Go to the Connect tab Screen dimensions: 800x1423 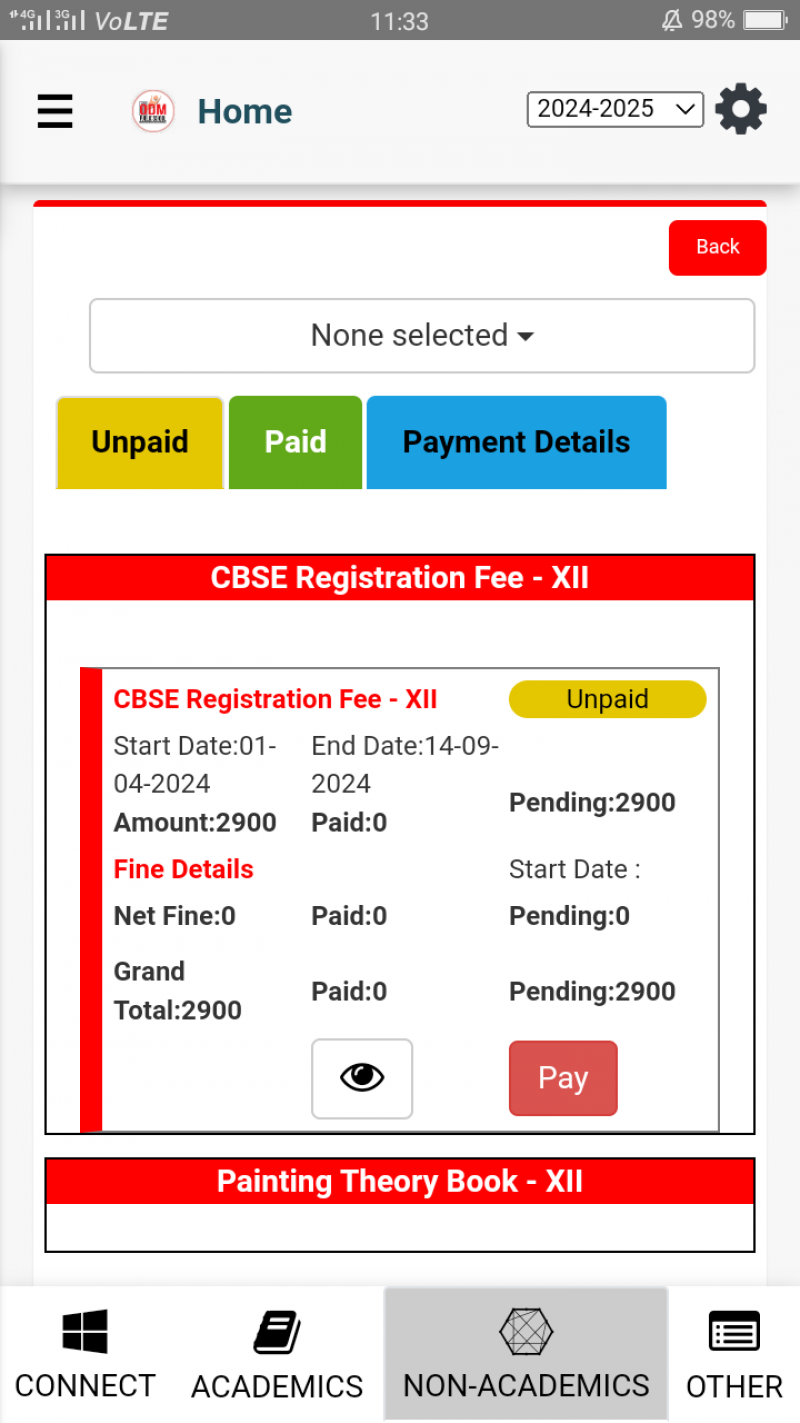click(85, 1355)
